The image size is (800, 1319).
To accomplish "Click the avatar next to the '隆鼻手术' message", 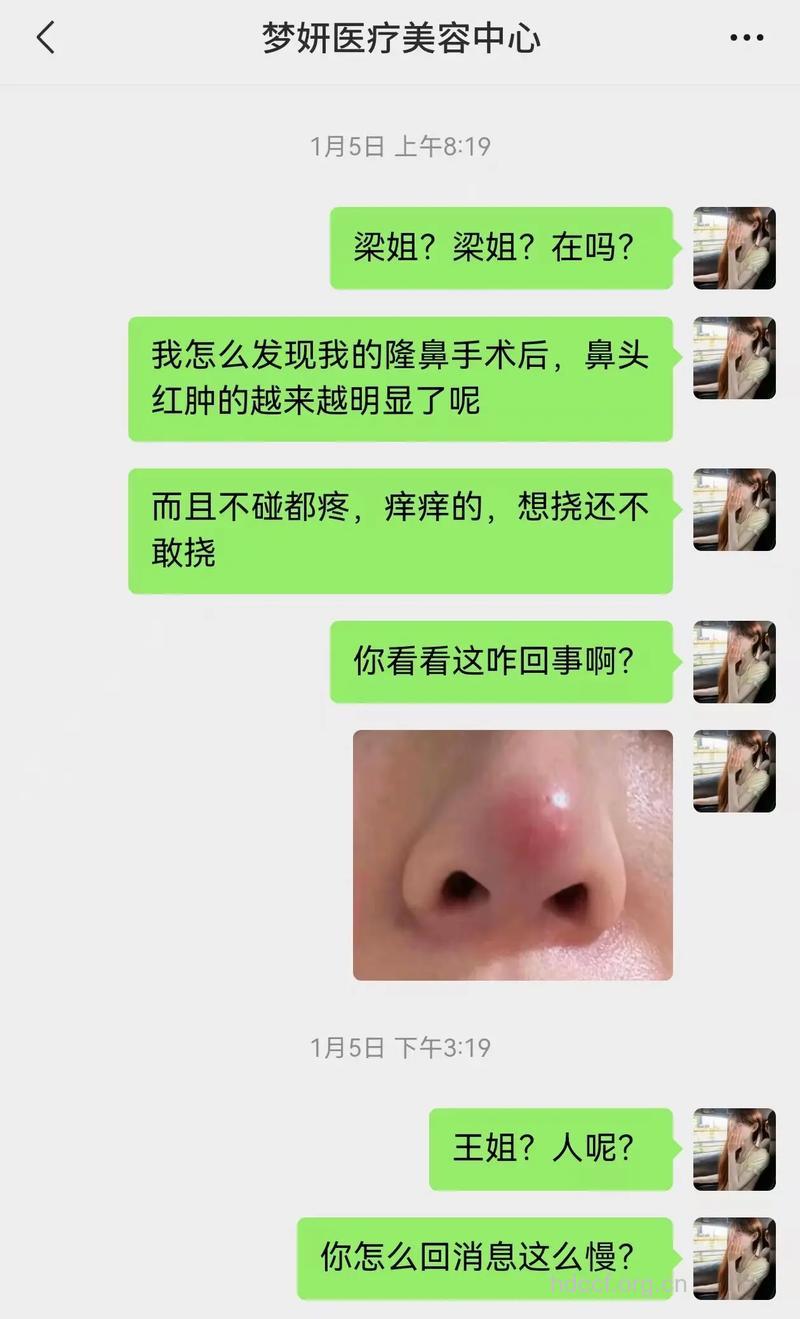I will click(734, 360).
